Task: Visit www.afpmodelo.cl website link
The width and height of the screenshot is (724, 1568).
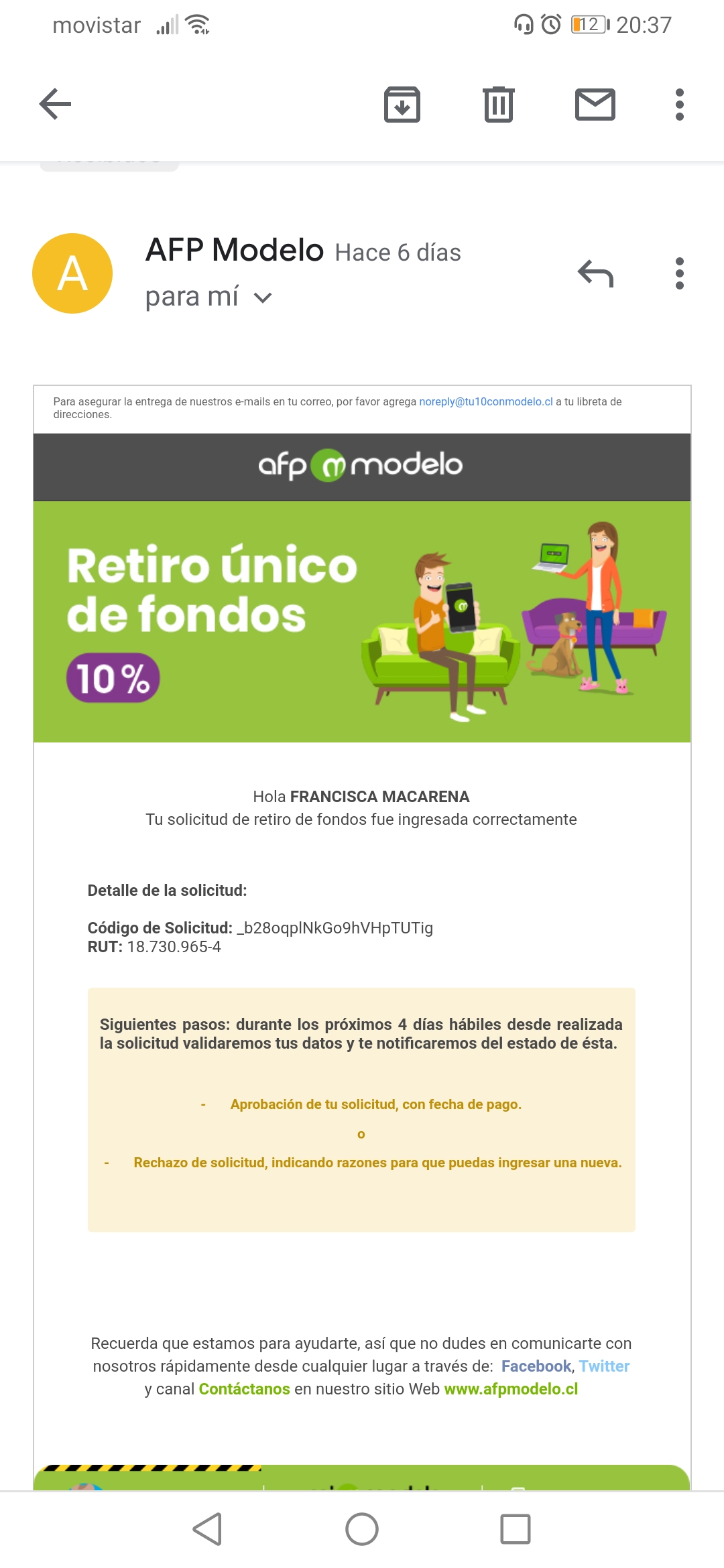Action: (511, 1389)
